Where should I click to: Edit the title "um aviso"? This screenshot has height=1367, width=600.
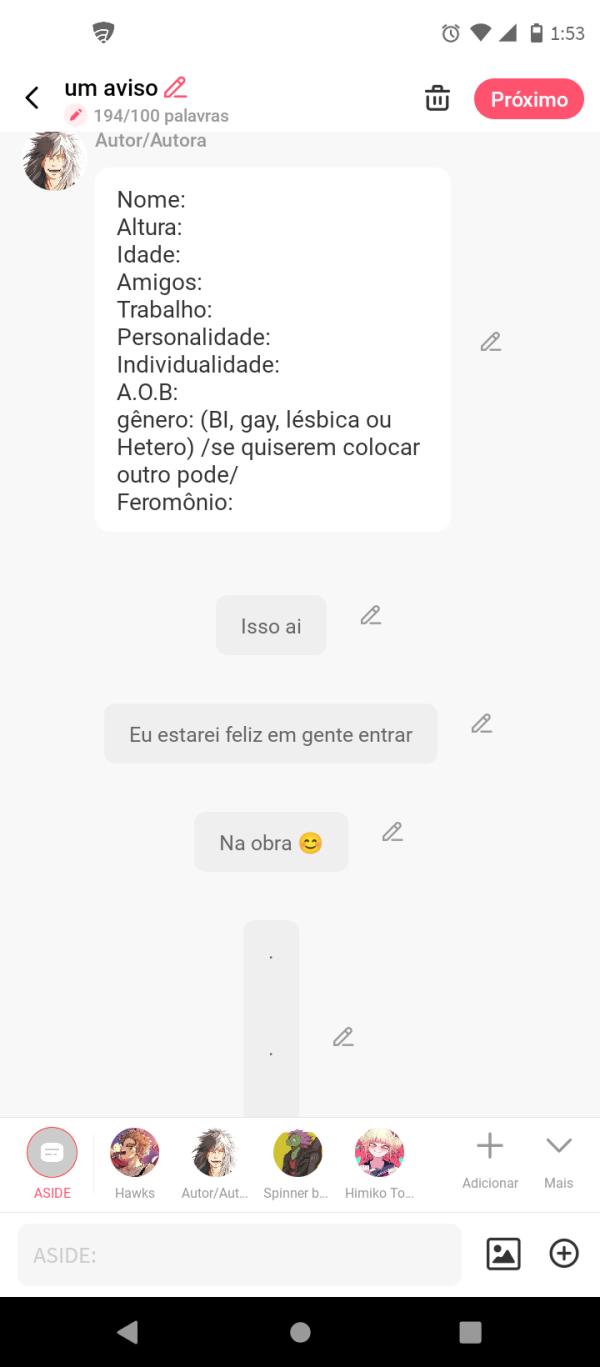(x=176, y=88)
